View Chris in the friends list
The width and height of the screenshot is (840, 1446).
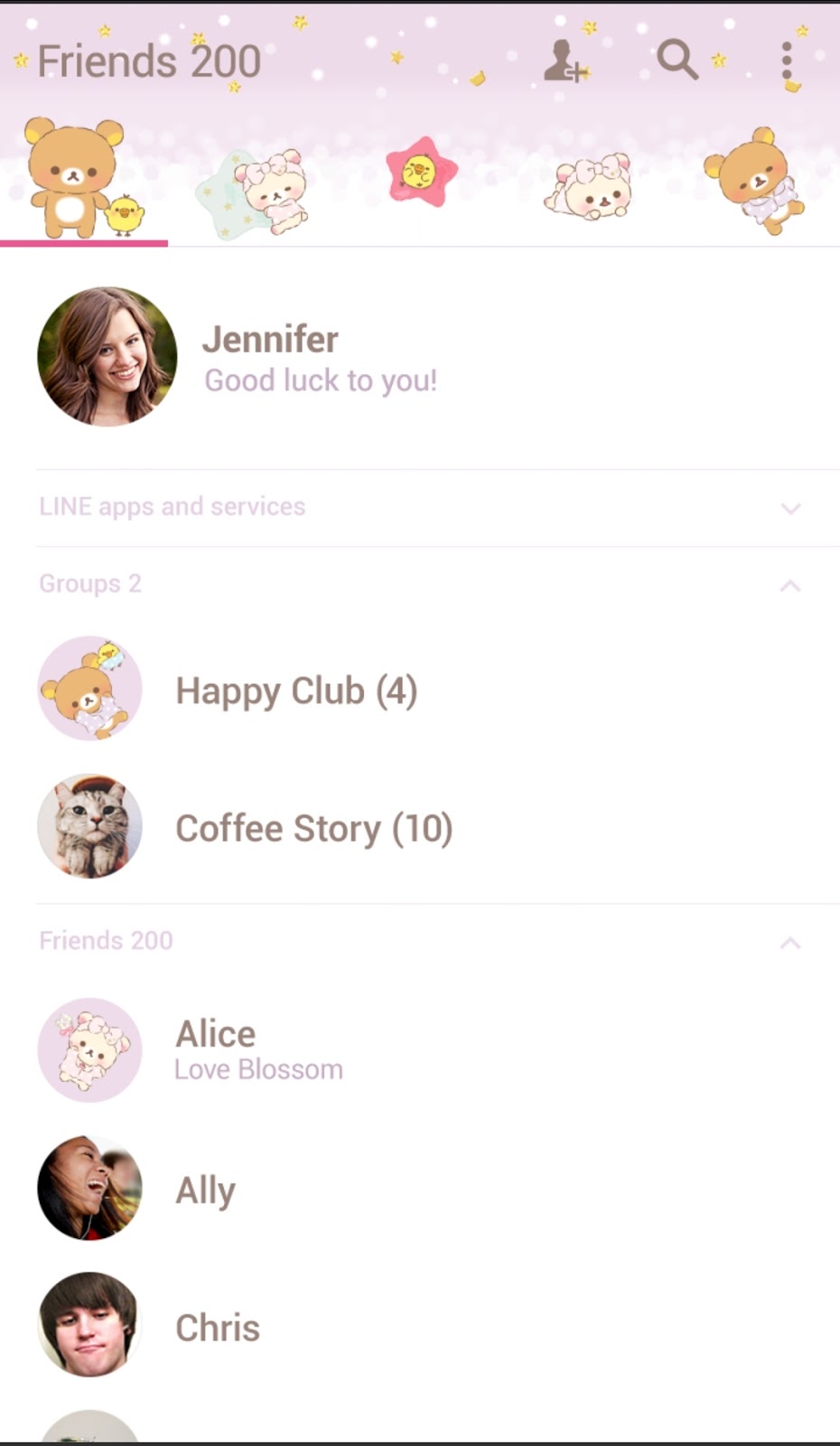pyautogui.click(x=218, y=1328)
